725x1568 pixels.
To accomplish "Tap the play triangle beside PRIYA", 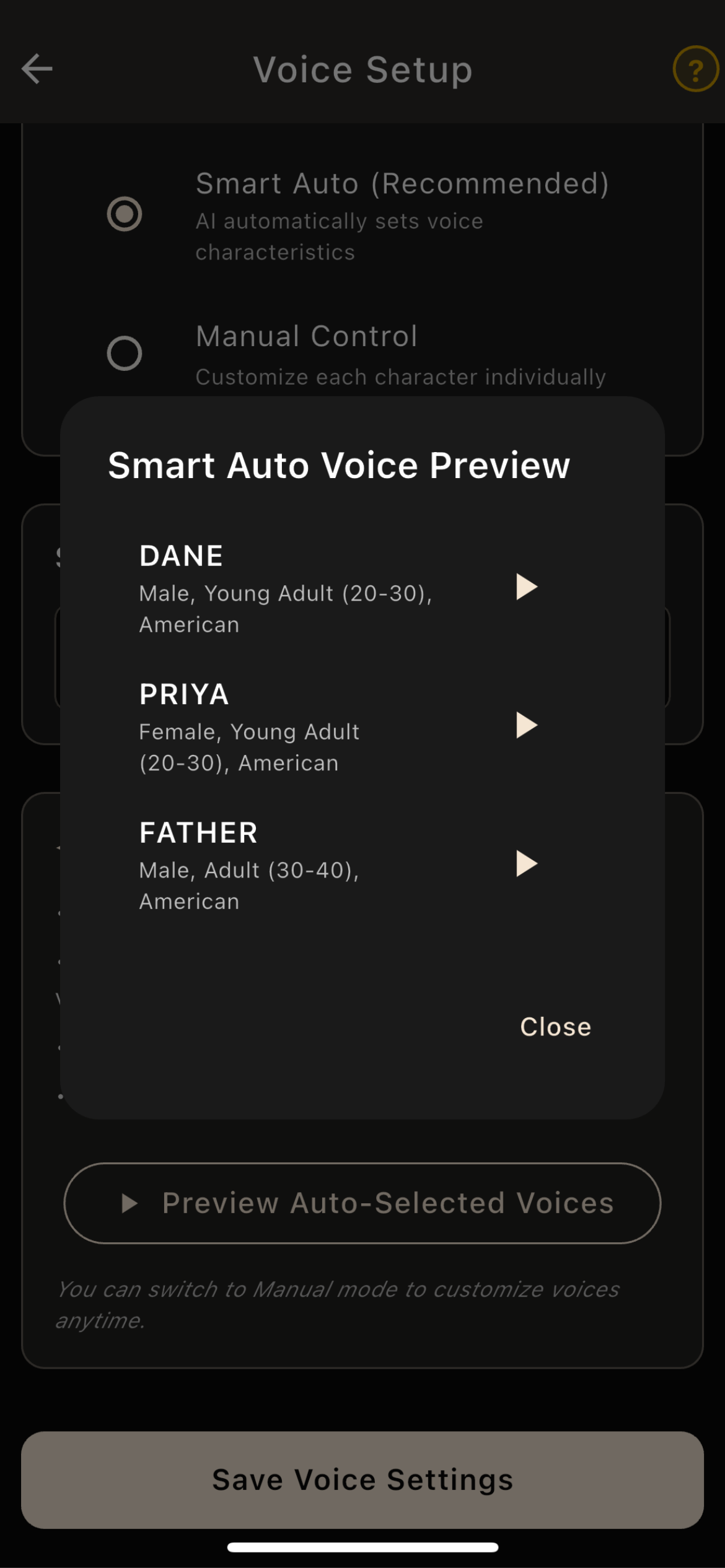I will click(x=526, y=726).
